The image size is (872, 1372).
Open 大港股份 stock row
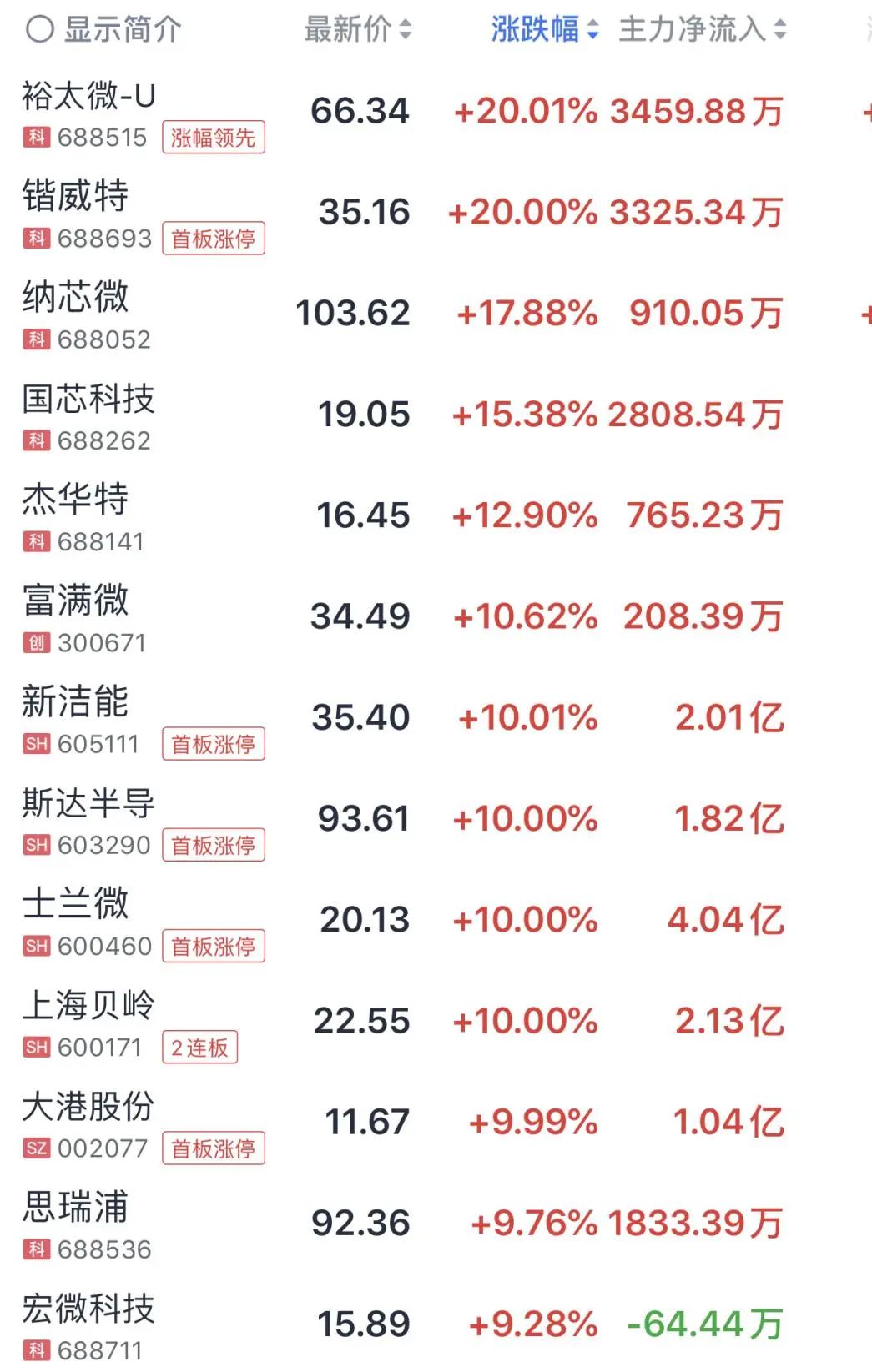[x=88, y=1107]
